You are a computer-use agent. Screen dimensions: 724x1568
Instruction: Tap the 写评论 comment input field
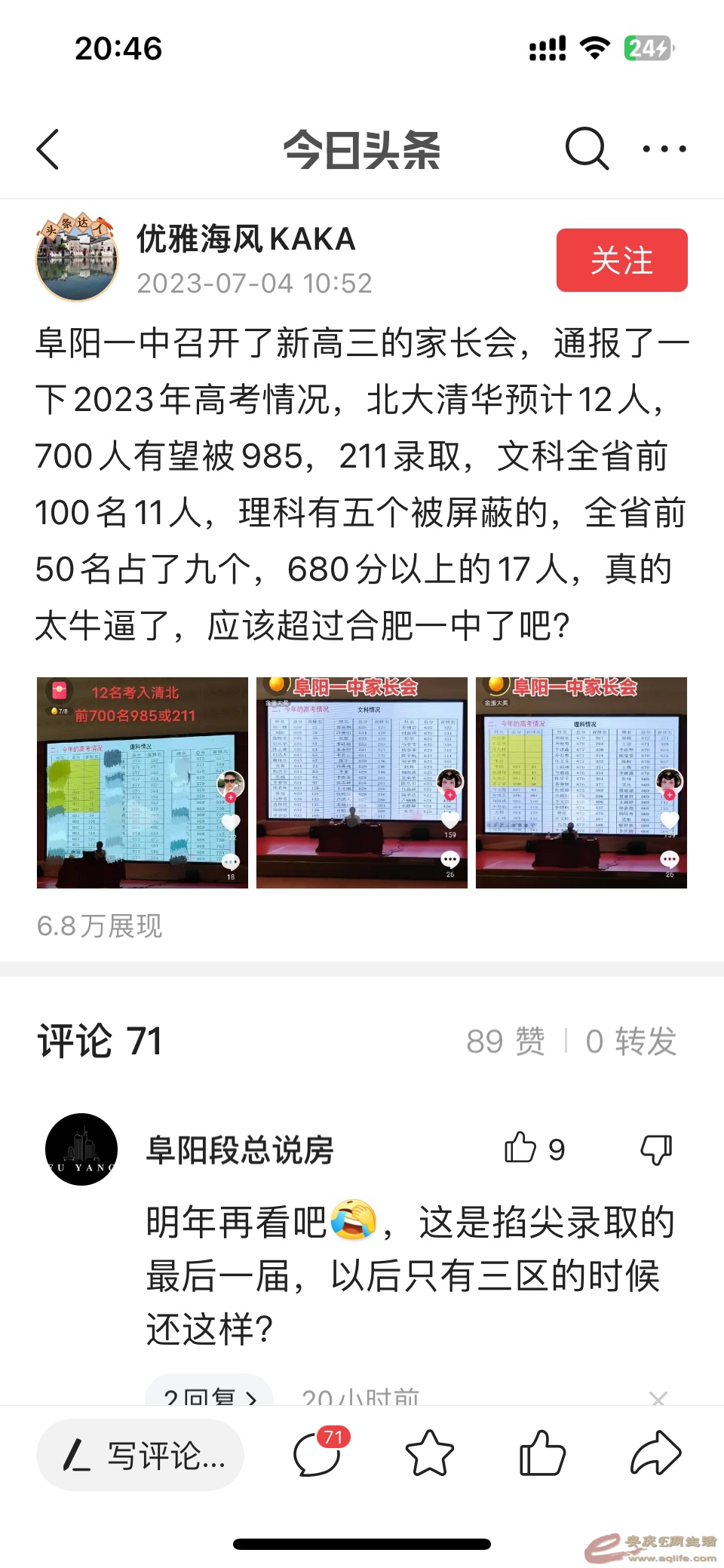click(x=140, y=1454)
